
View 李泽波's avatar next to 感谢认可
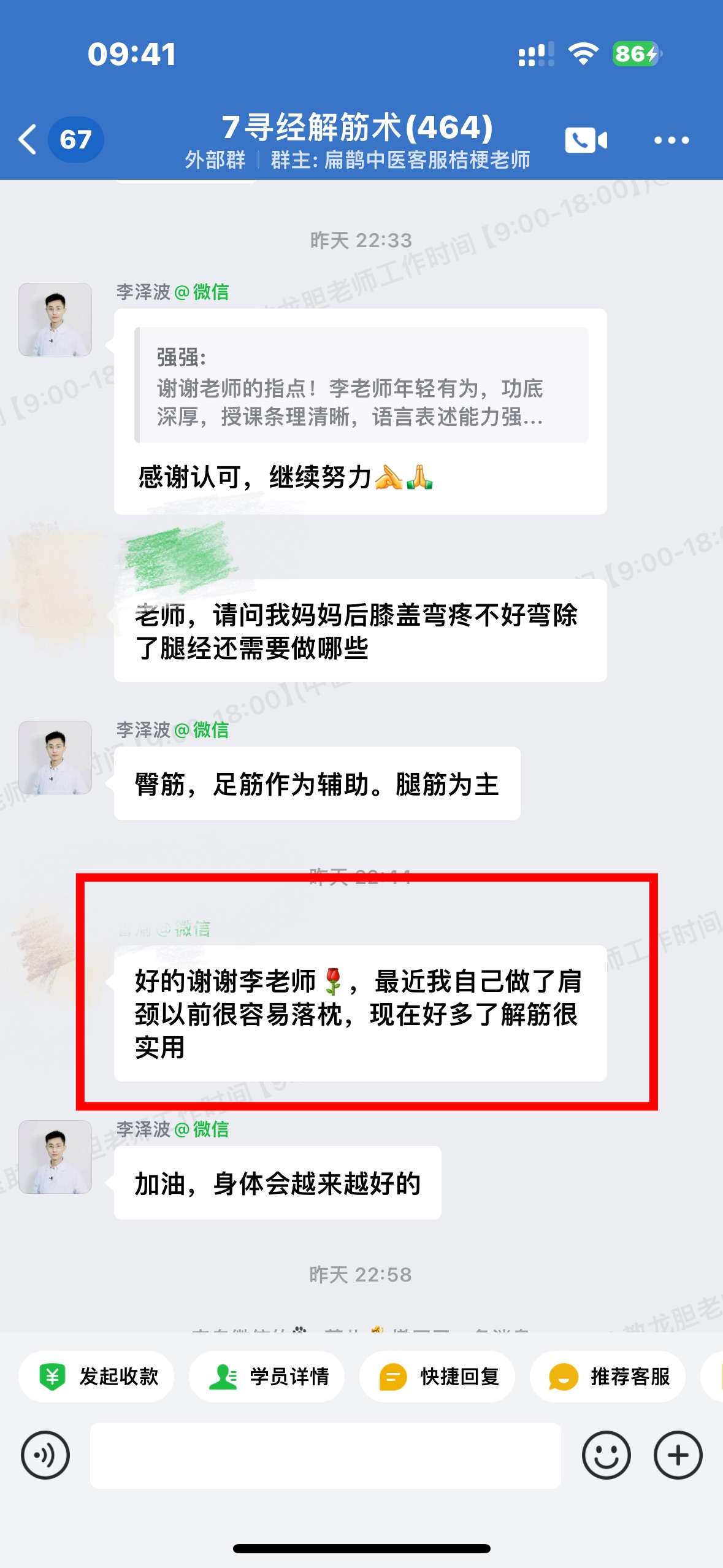(55, 320)
